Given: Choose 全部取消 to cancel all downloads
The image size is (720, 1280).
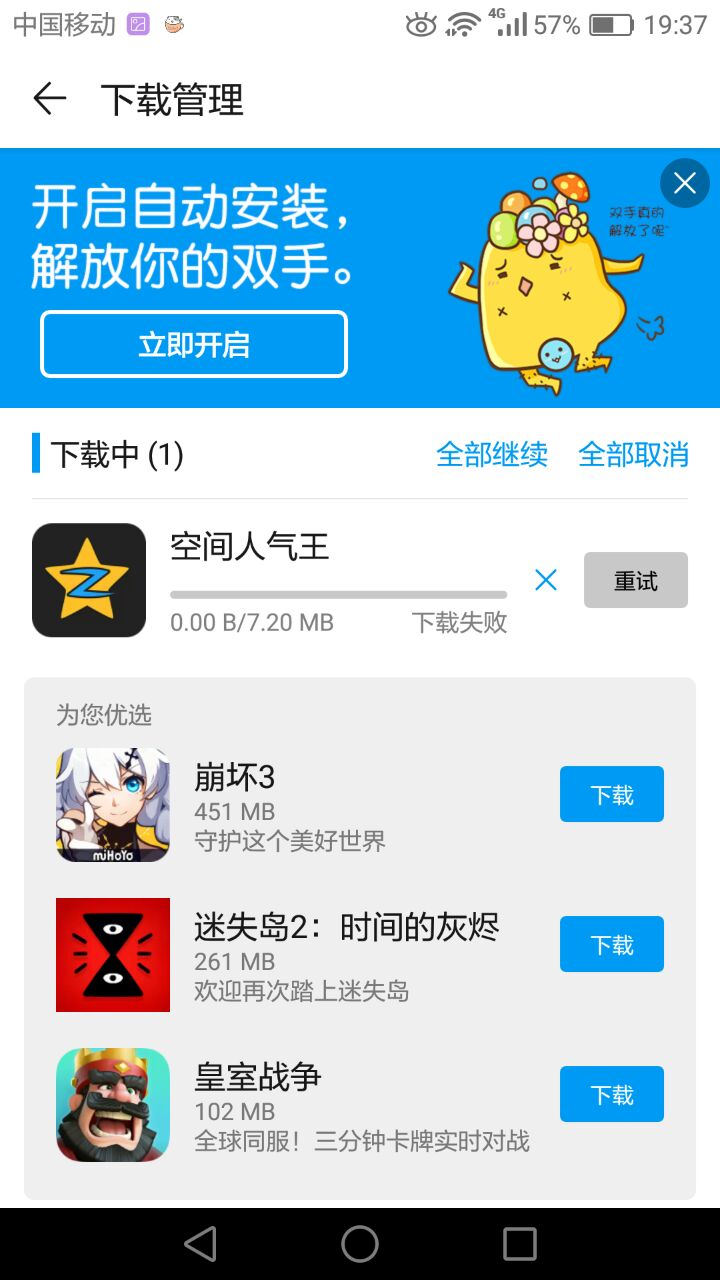Looking at the screenshot, I should (633, 455).
